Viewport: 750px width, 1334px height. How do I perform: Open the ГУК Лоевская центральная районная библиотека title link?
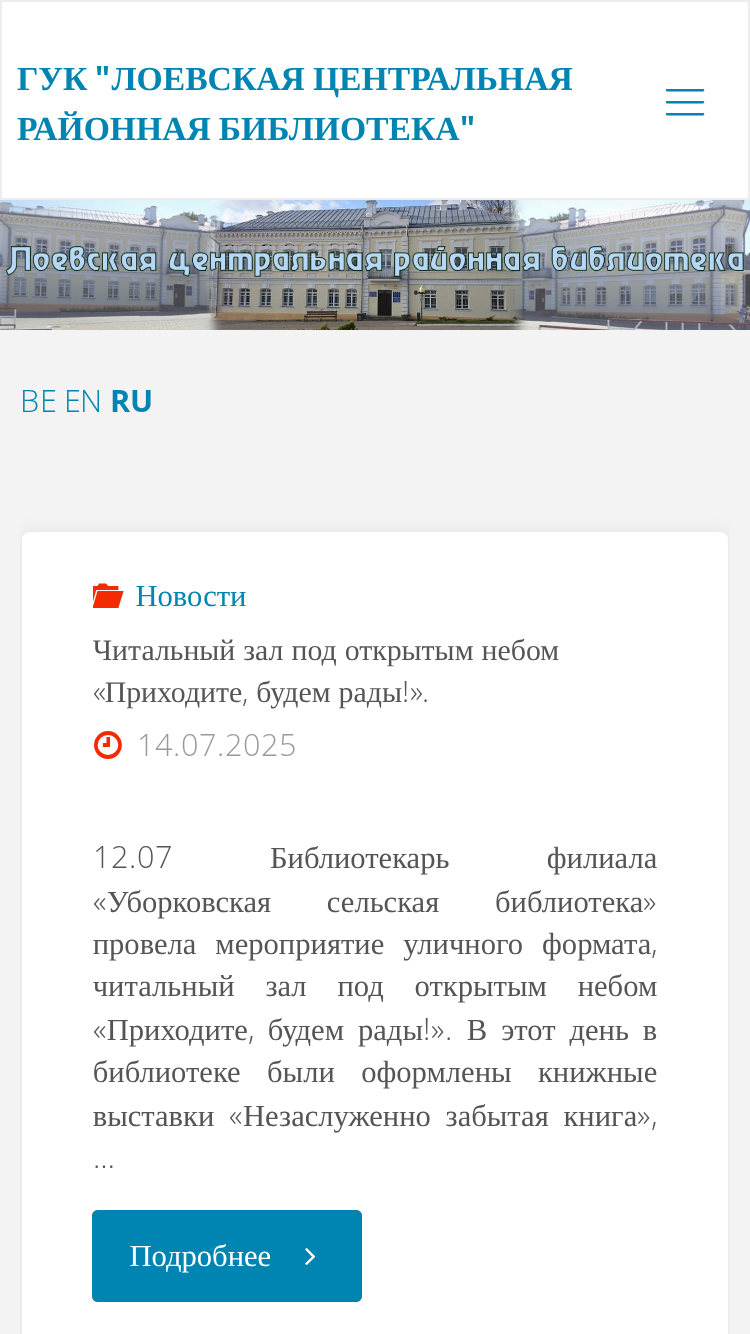coord(295,104)
